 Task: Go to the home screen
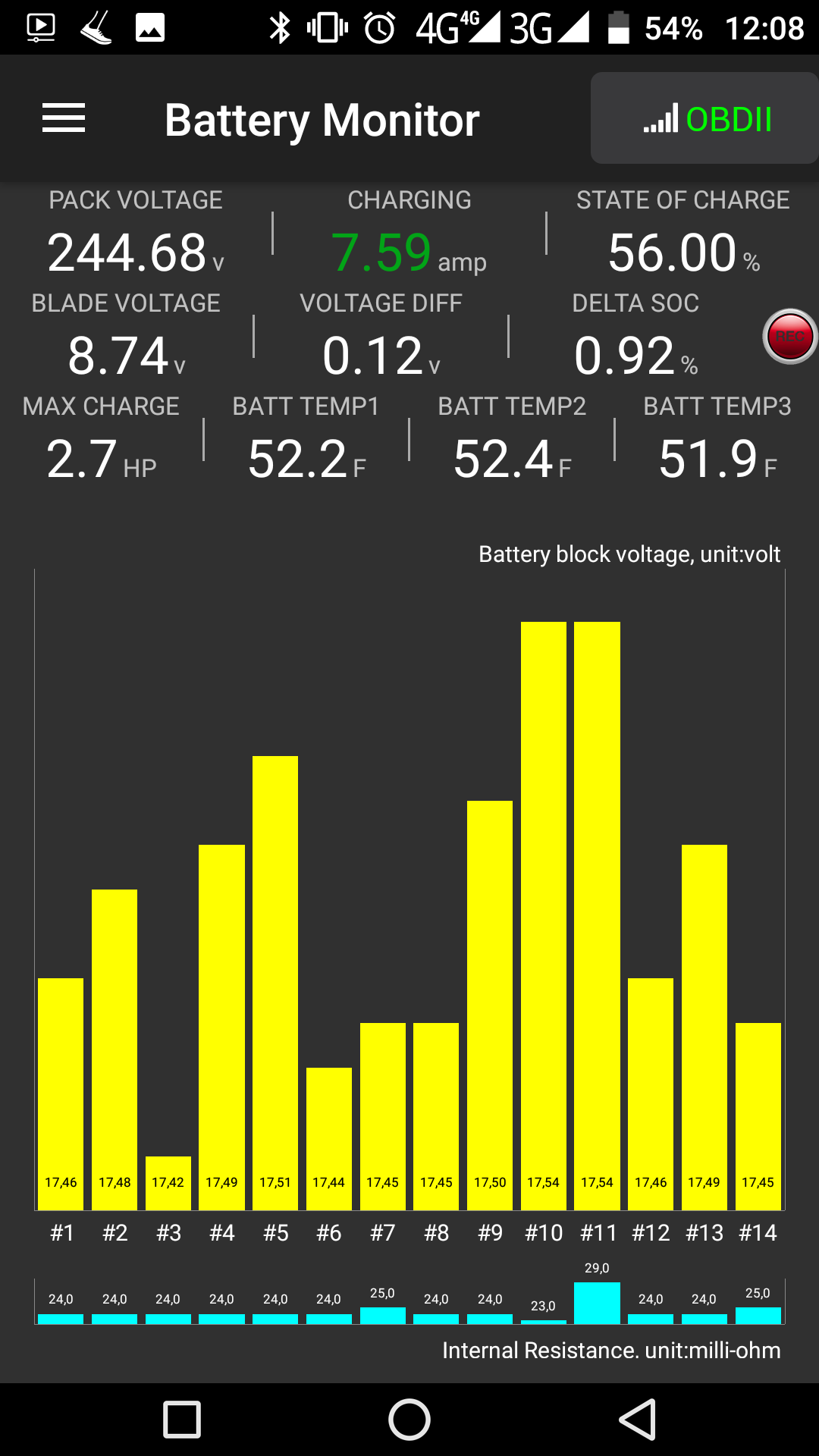409,1420
